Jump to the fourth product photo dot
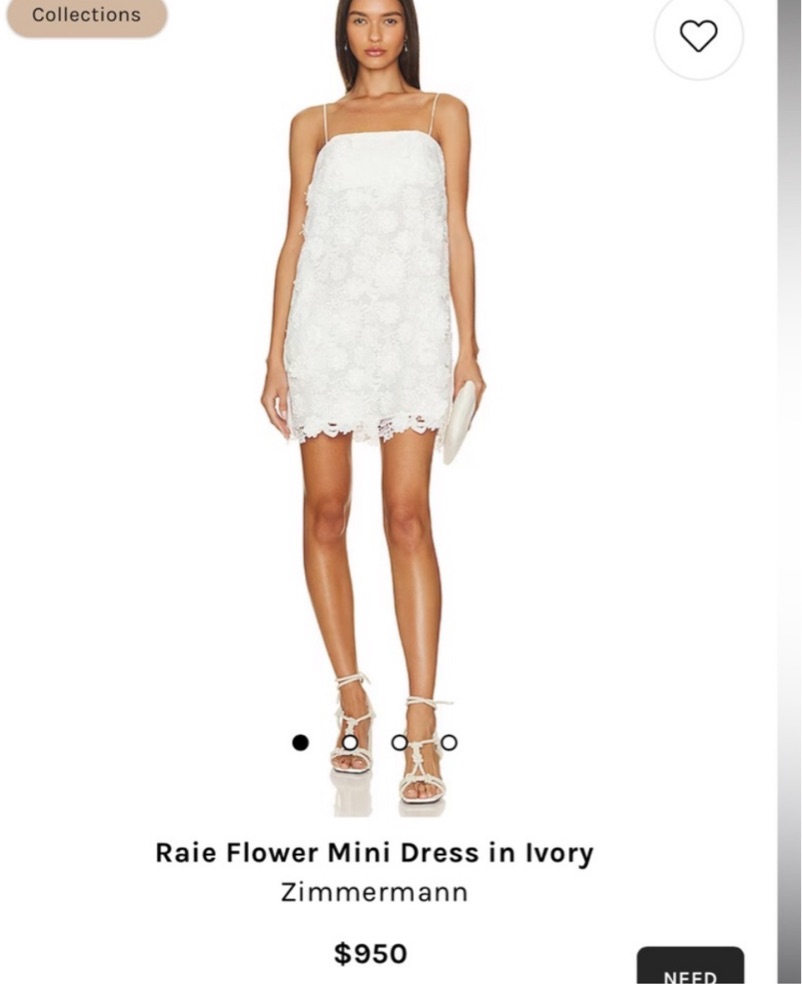Screen dimensions: 802x1000 tap(449, 742)
